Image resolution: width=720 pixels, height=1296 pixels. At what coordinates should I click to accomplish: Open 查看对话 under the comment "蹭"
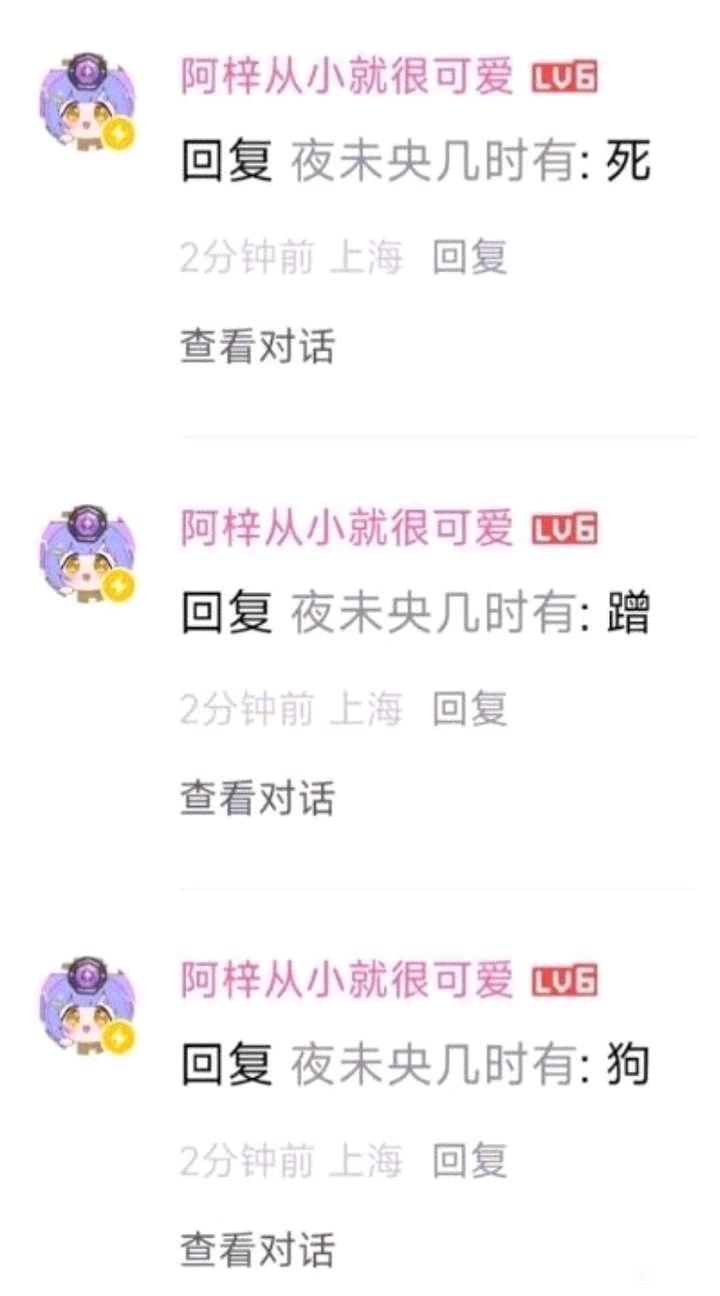point(257,798)
